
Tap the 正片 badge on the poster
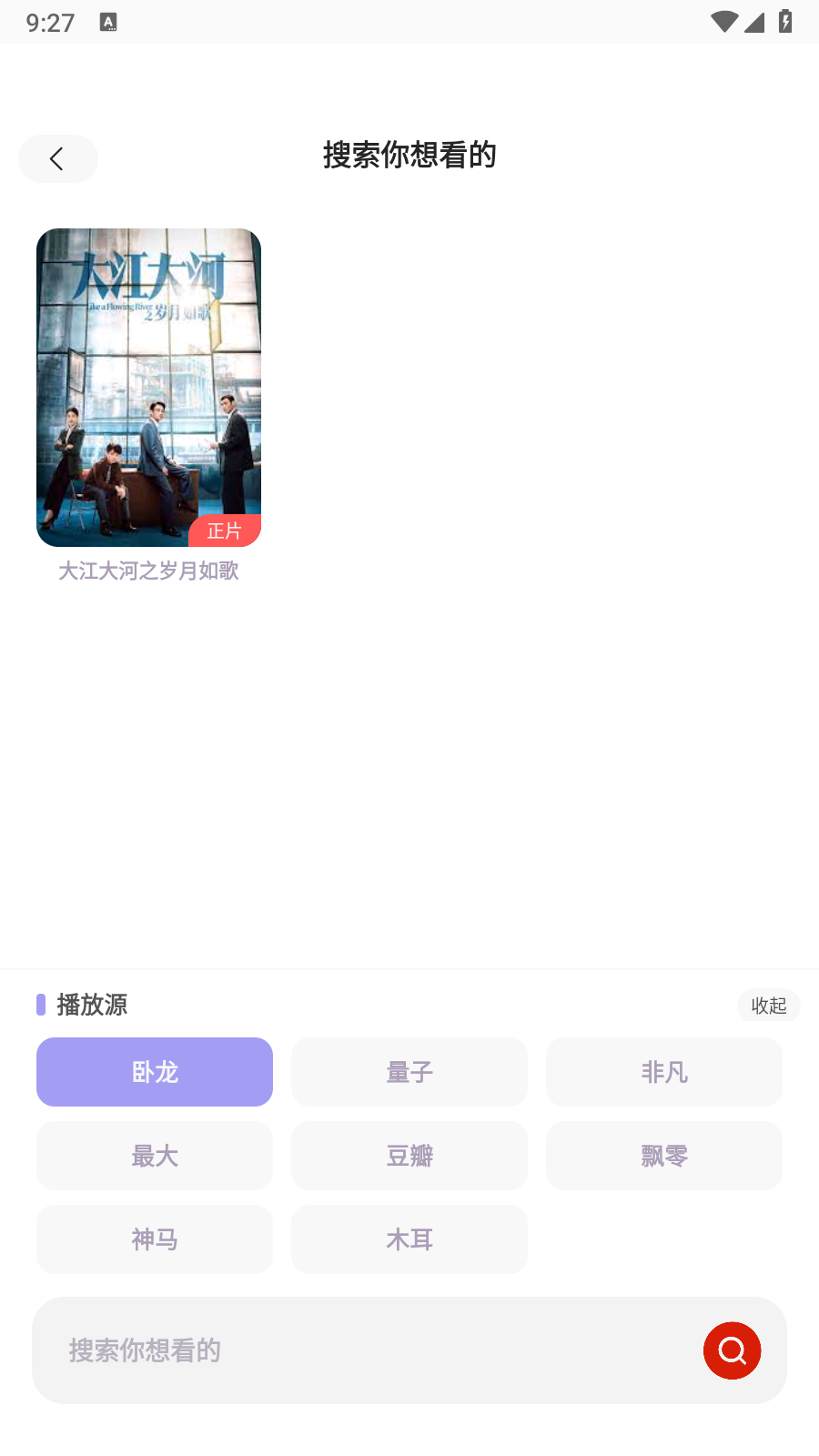tap(226, 531)
